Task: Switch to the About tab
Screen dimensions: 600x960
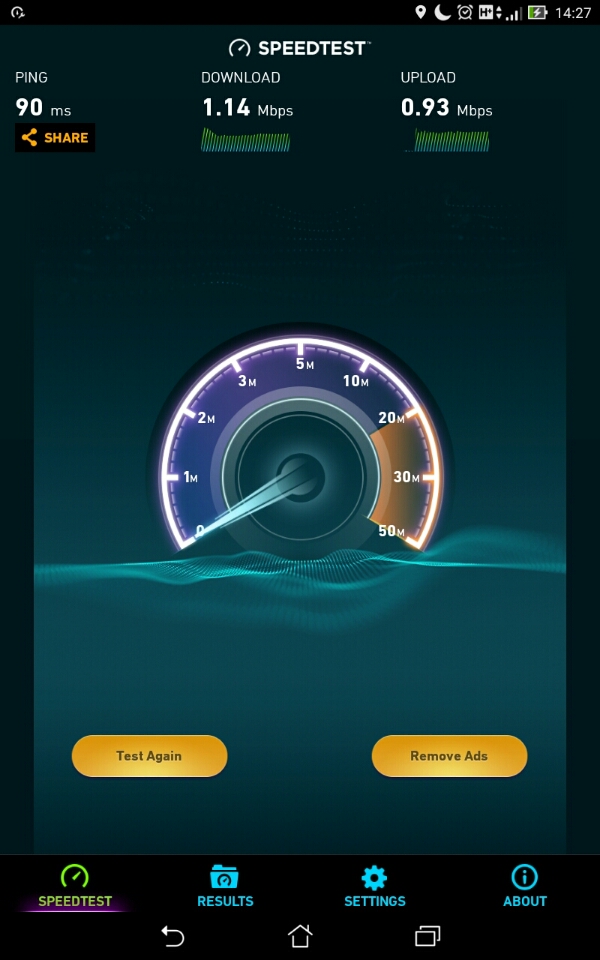Action: [x=524, y=886]
